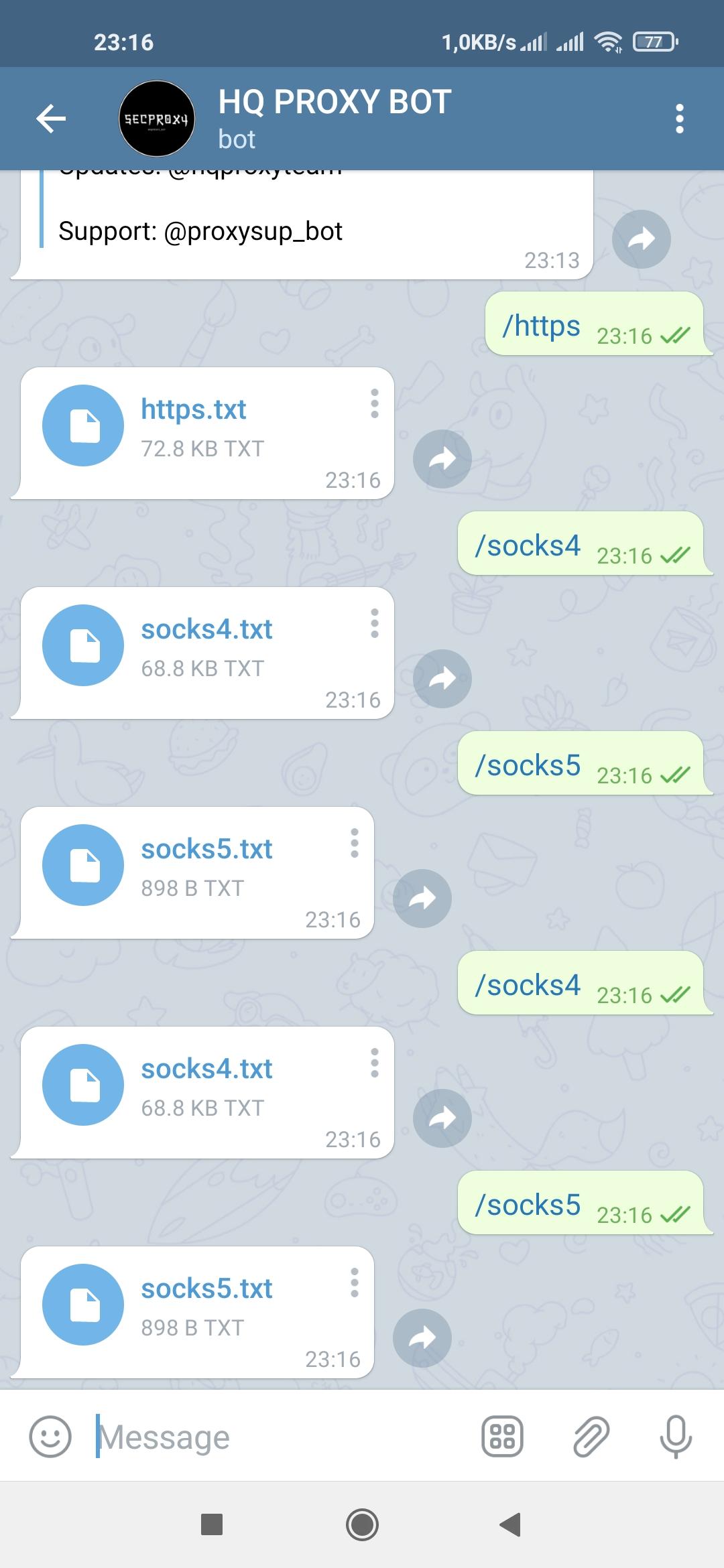Viewport: 724px width, 1568px height.
Task: Open HQ PROXY BOT profile info
Action: tap(334, 118)
